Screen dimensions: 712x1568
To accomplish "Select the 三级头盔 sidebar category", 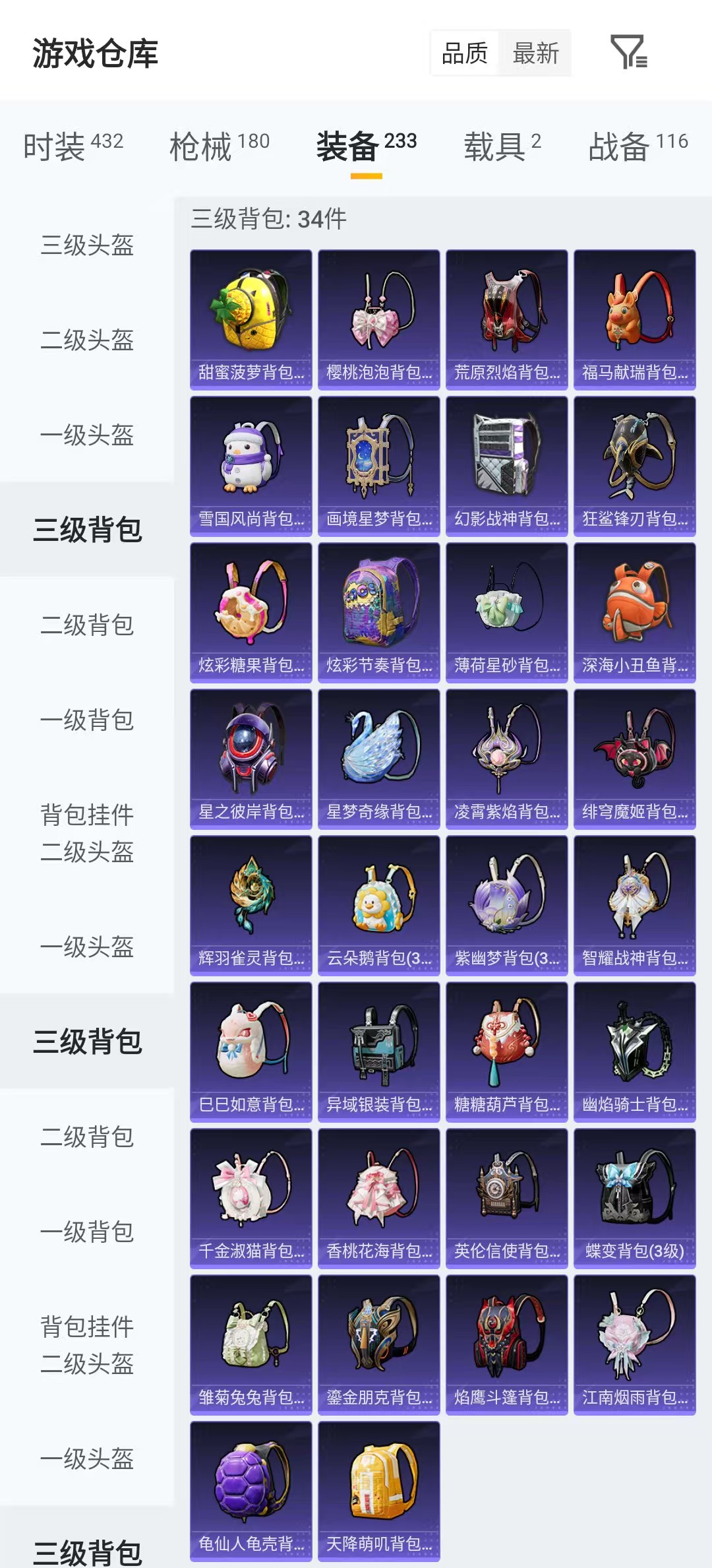I will click(86, 246).
